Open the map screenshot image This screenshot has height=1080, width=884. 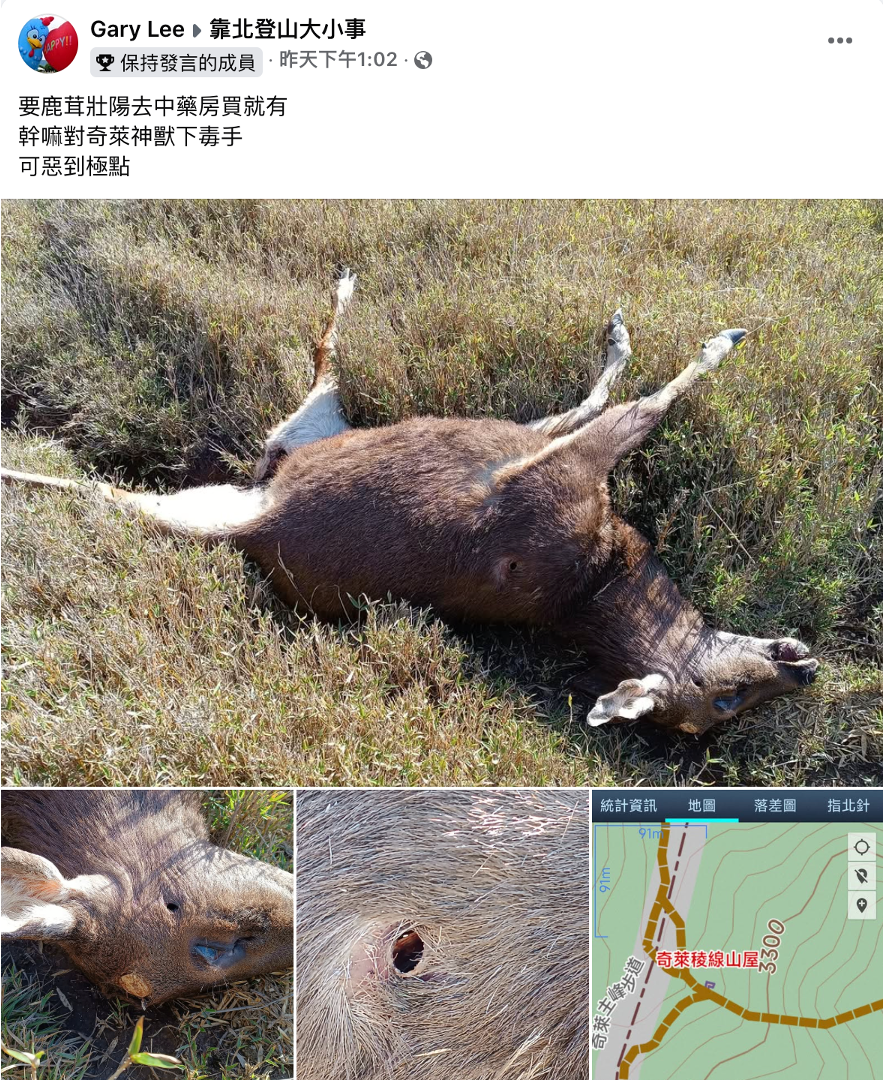pyautogui.click(x=737, y=934)
